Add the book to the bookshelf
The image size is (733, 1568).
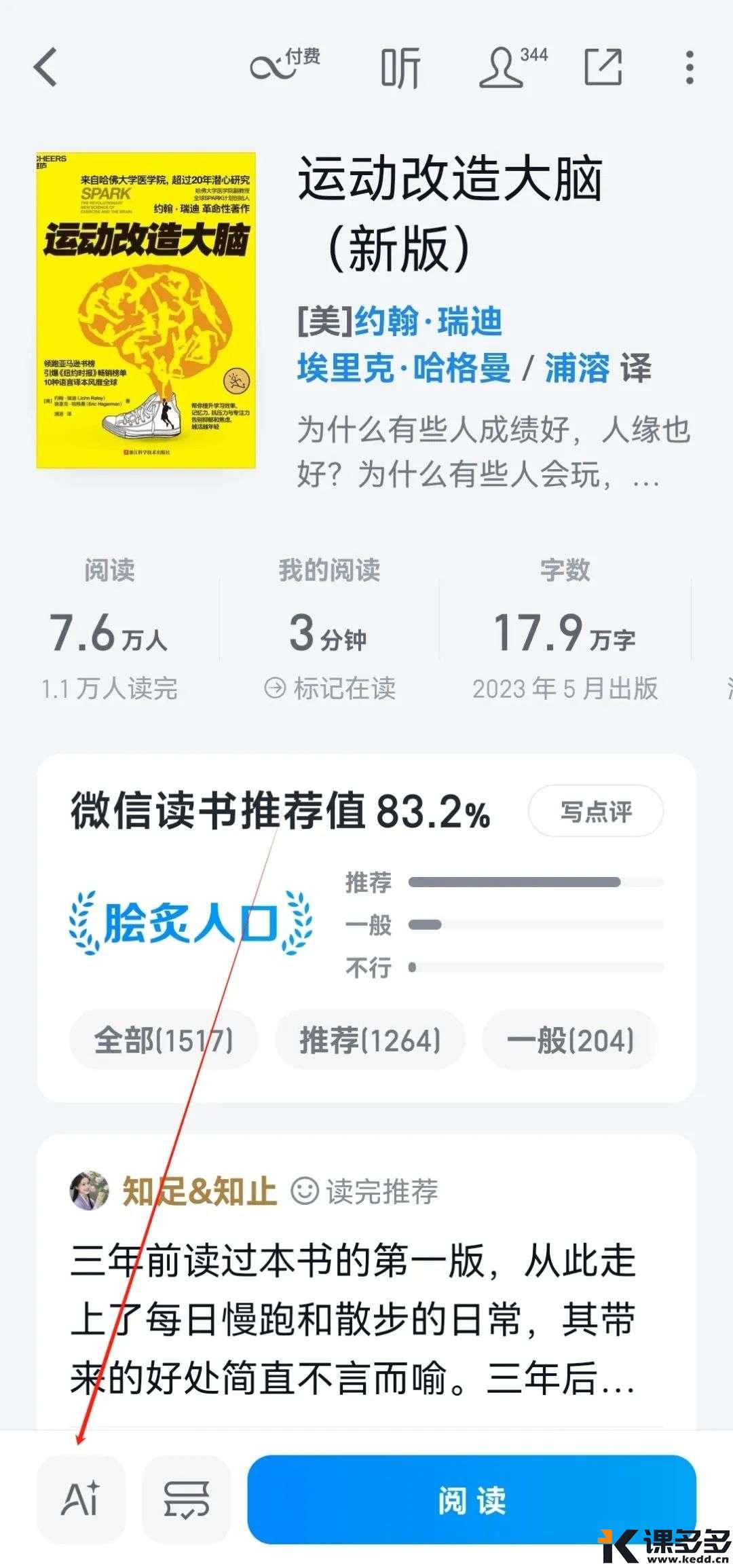[187, 1498]
